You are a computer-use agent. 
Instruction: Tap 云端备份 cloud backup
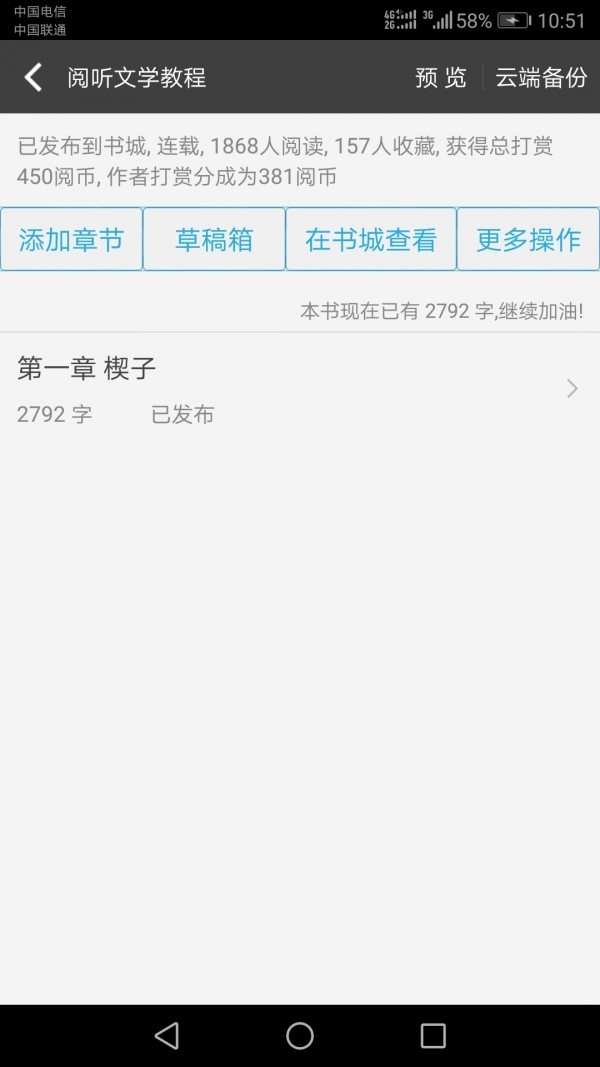coord(541,78)
